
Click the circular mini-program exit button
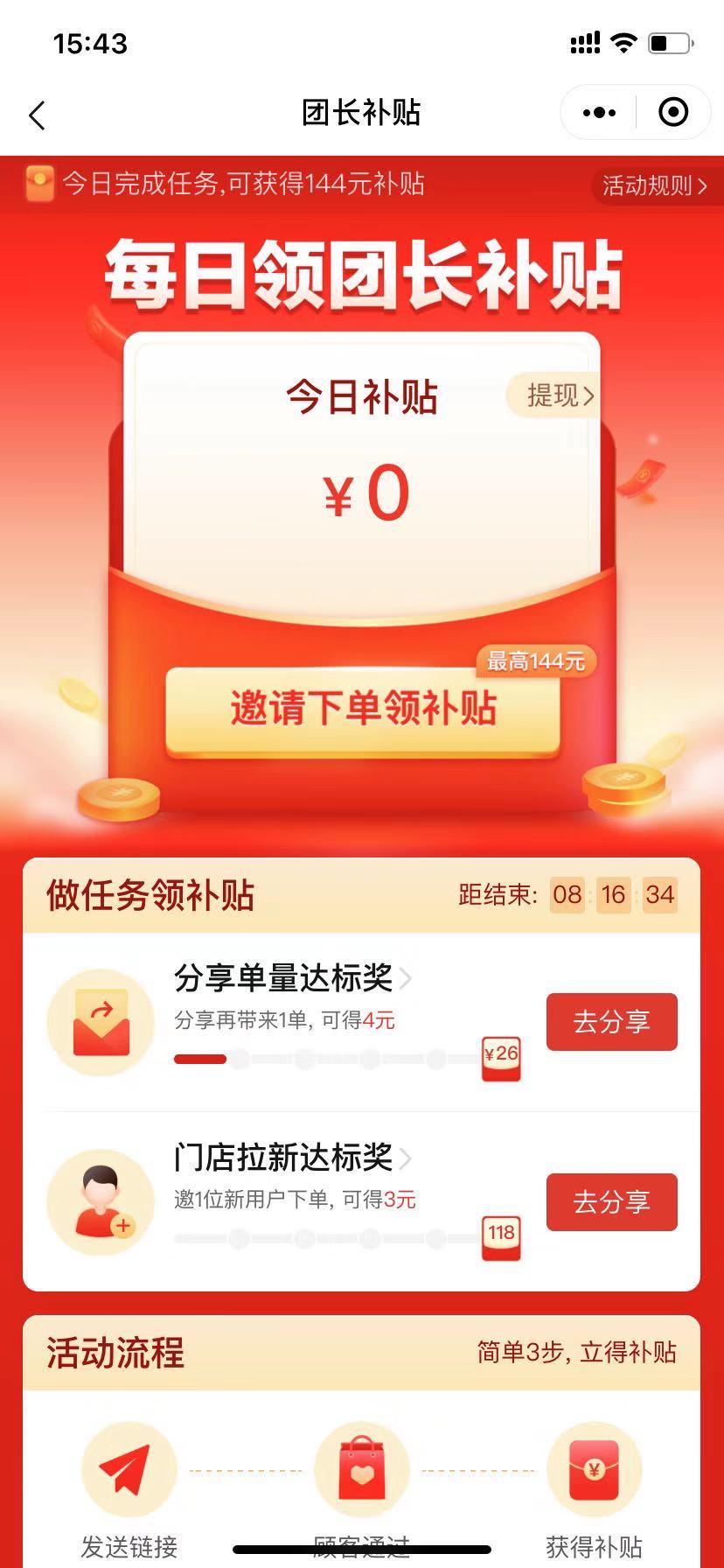click(x=673, y=113)
